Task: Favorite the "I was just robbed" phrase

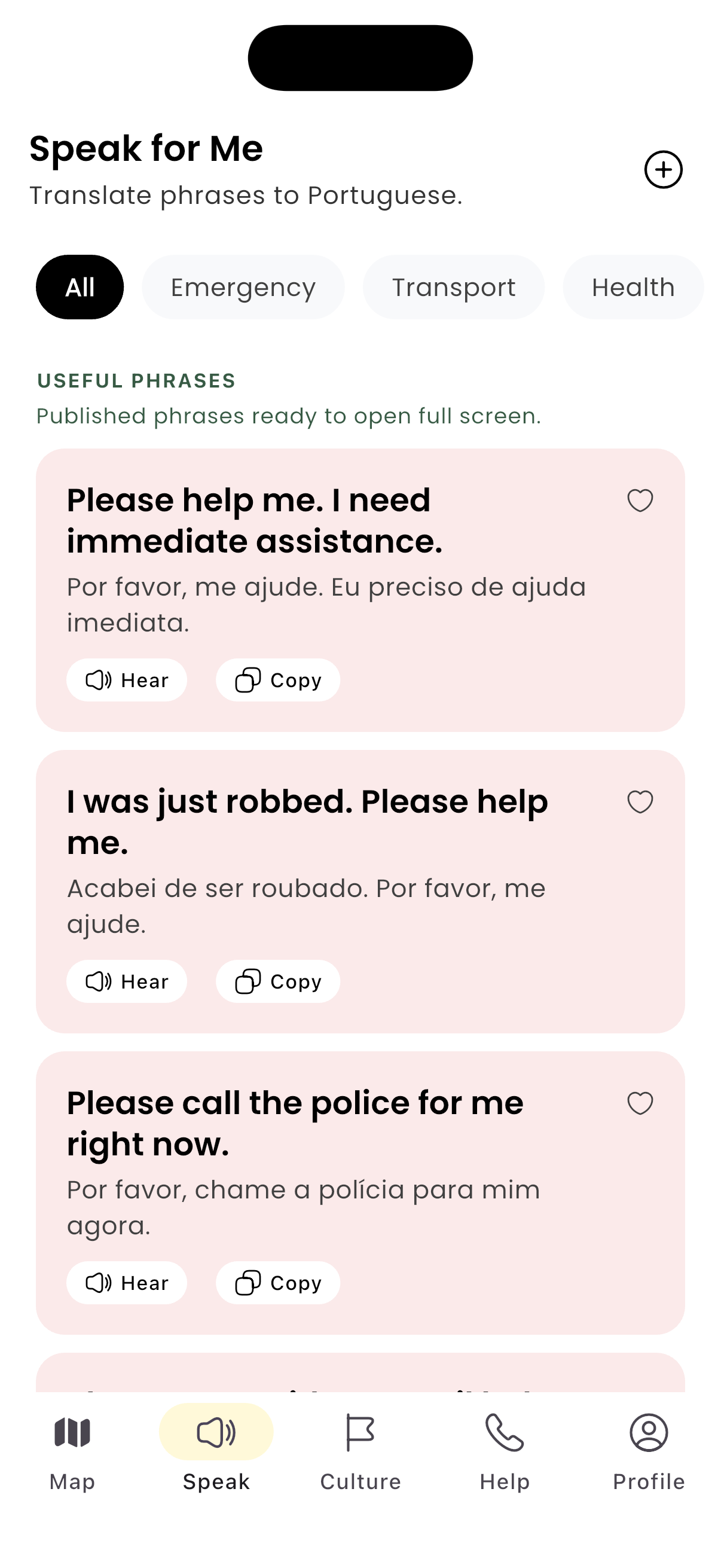Action: (640, 802)
